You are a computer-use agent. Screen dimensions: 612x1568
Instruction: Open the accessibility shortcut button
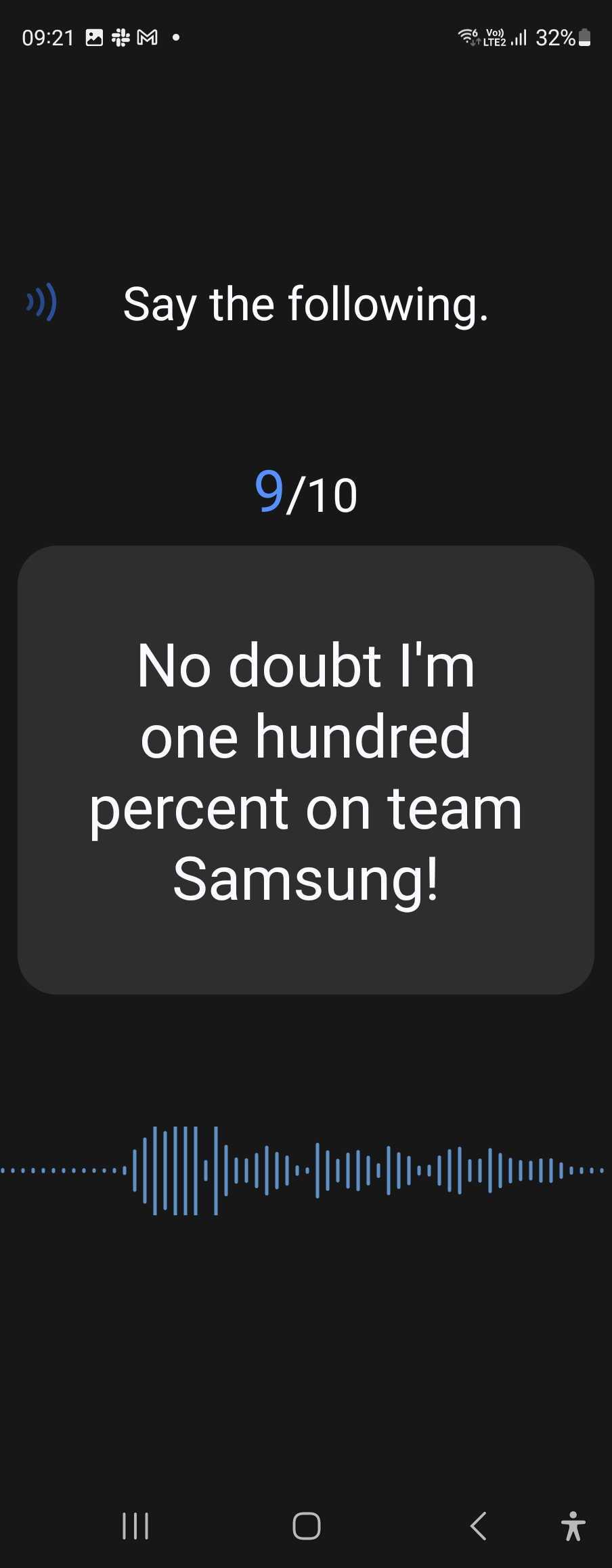573,1526
